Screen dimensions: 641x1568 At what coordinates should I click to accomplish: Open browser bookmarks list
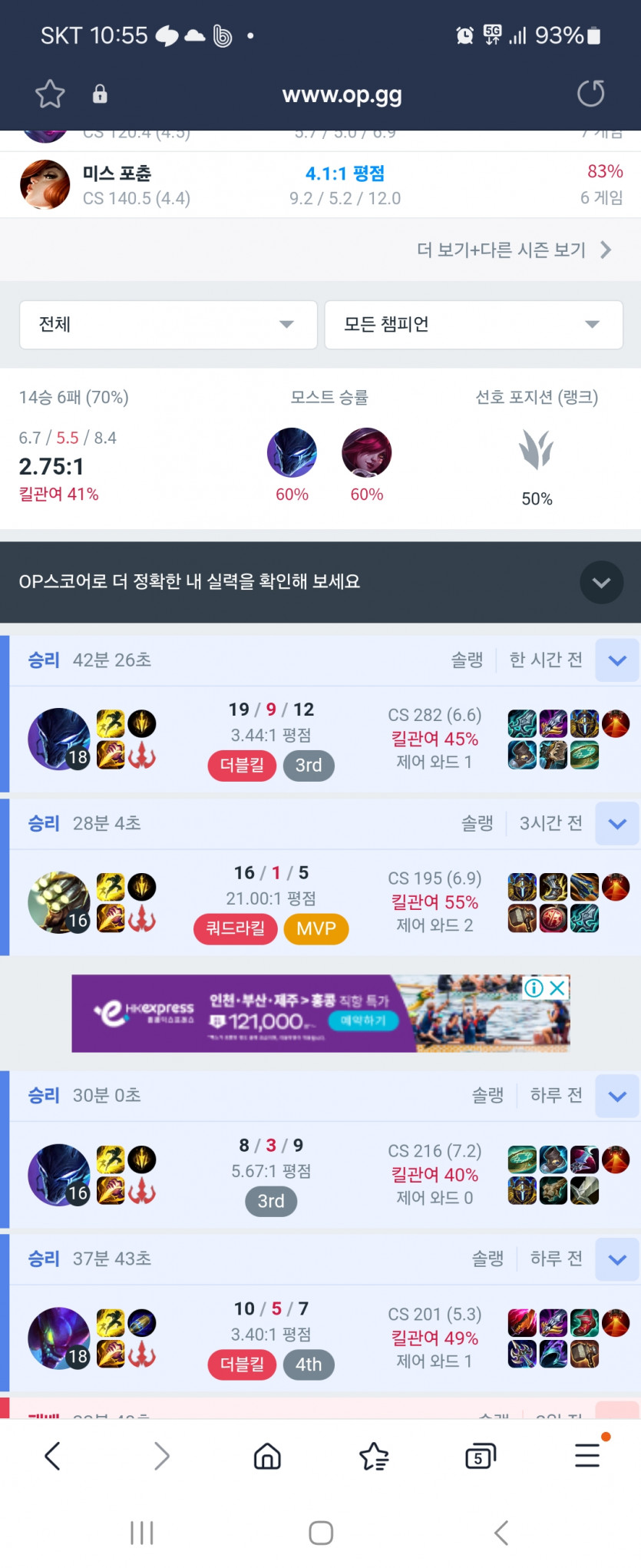pyautogui.click(x=374, y=1456)
